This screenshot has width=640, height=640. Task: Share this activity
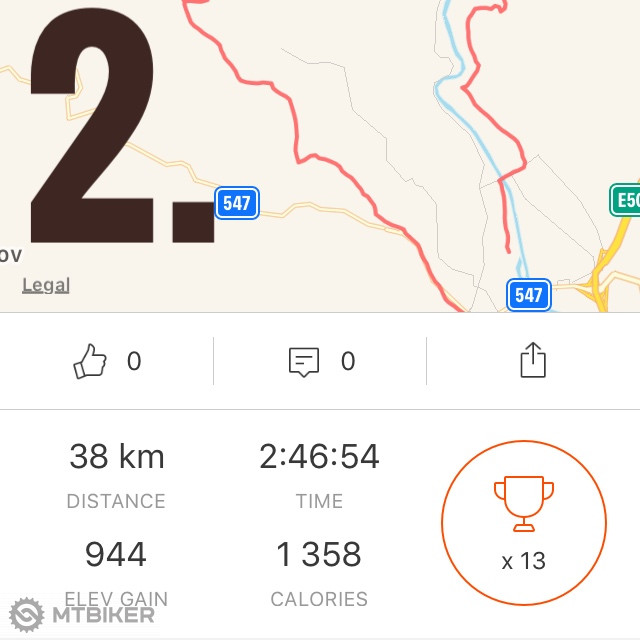click(x=533, y=360)
